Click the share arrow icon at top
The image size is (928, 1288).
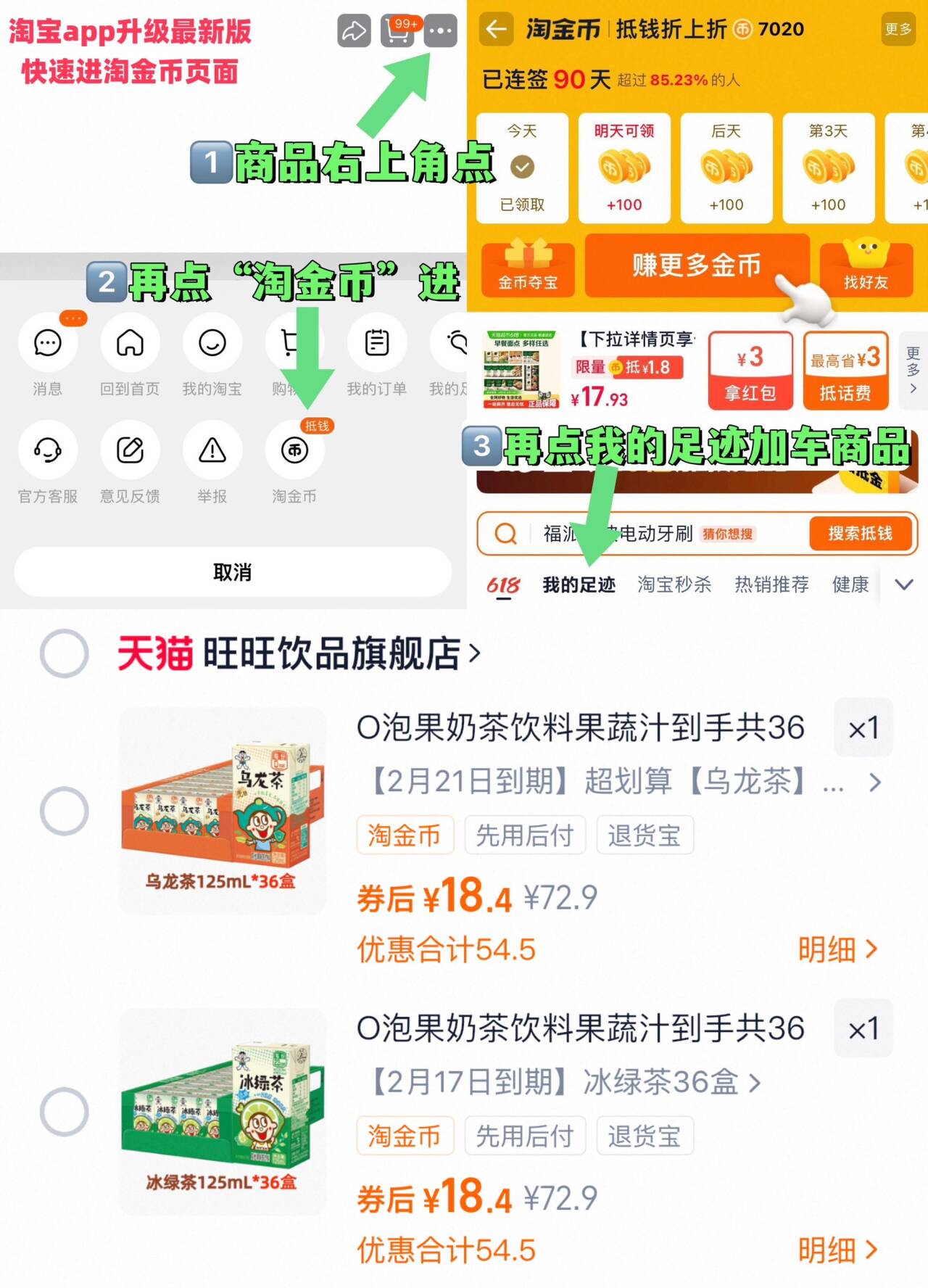pyautogui.click(x=353, y=31)
